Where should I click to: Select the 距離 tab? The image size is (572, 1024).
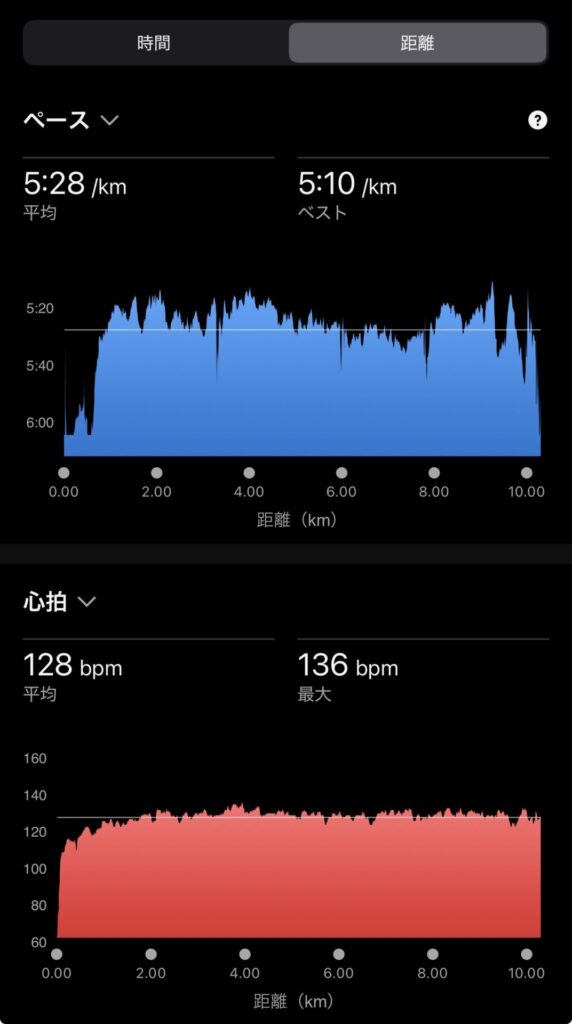point(417,43)
